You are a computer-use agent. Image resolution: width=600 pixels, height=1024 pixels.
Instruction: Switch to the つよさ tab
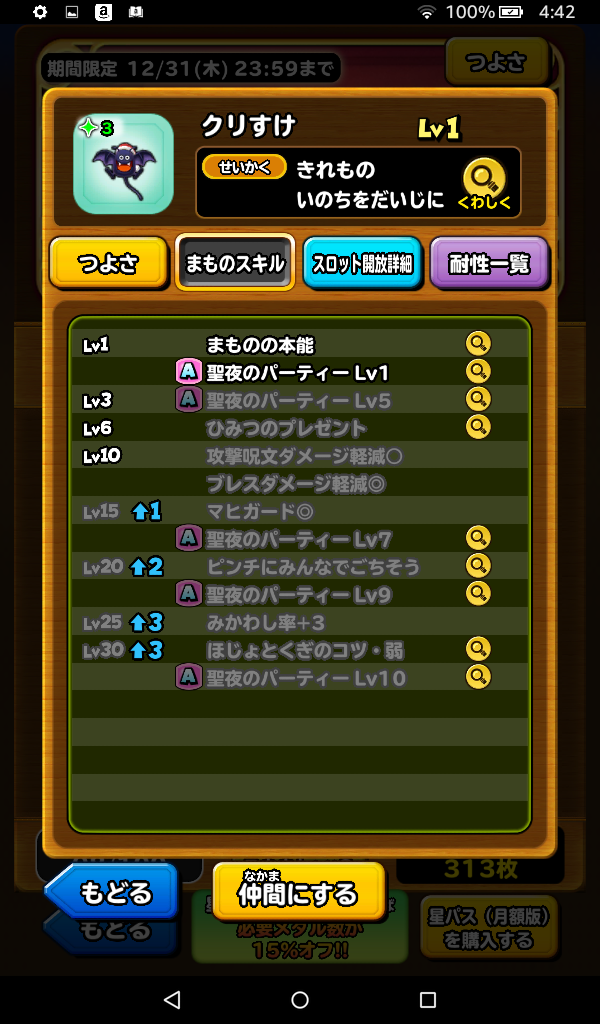108,264
